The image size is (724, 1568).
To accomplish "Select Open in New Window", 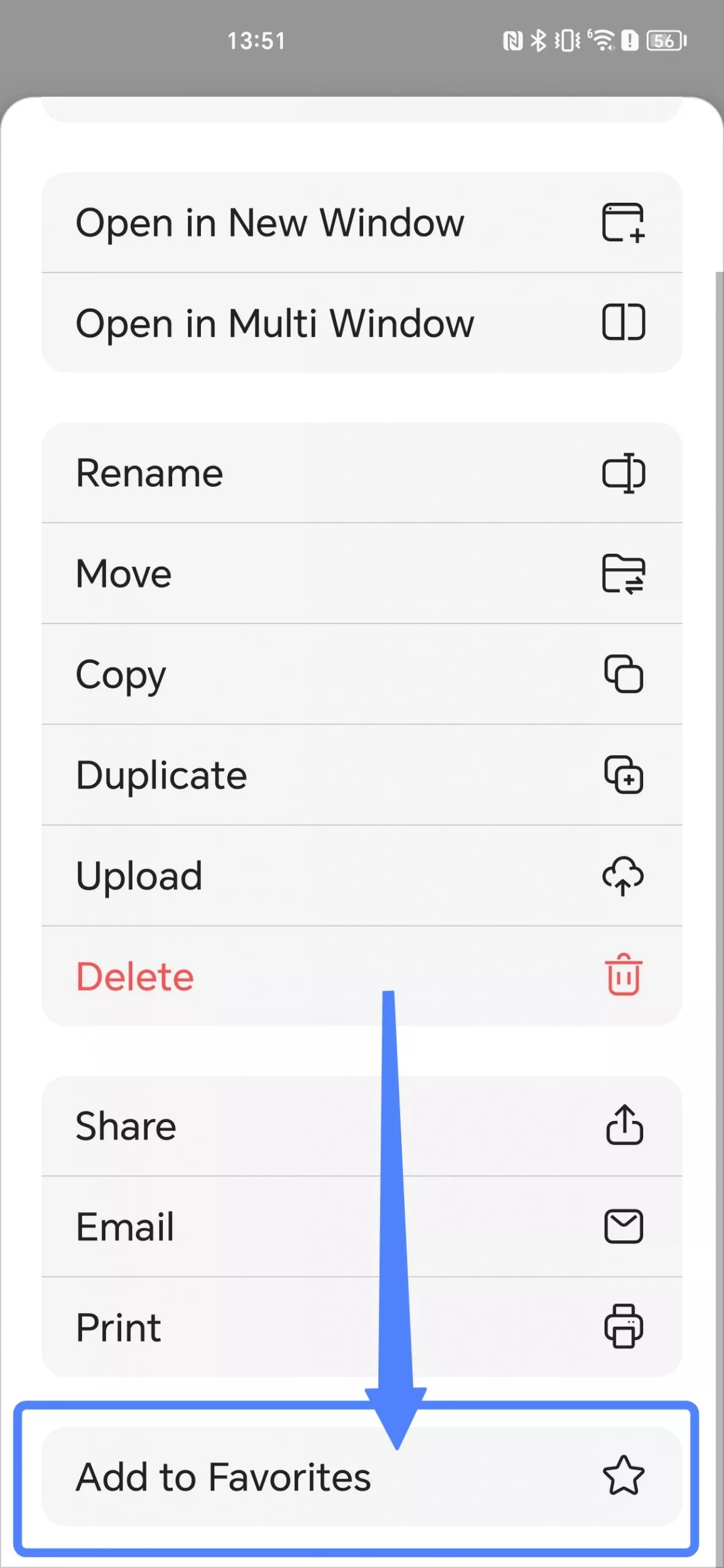I will (361, 222).
